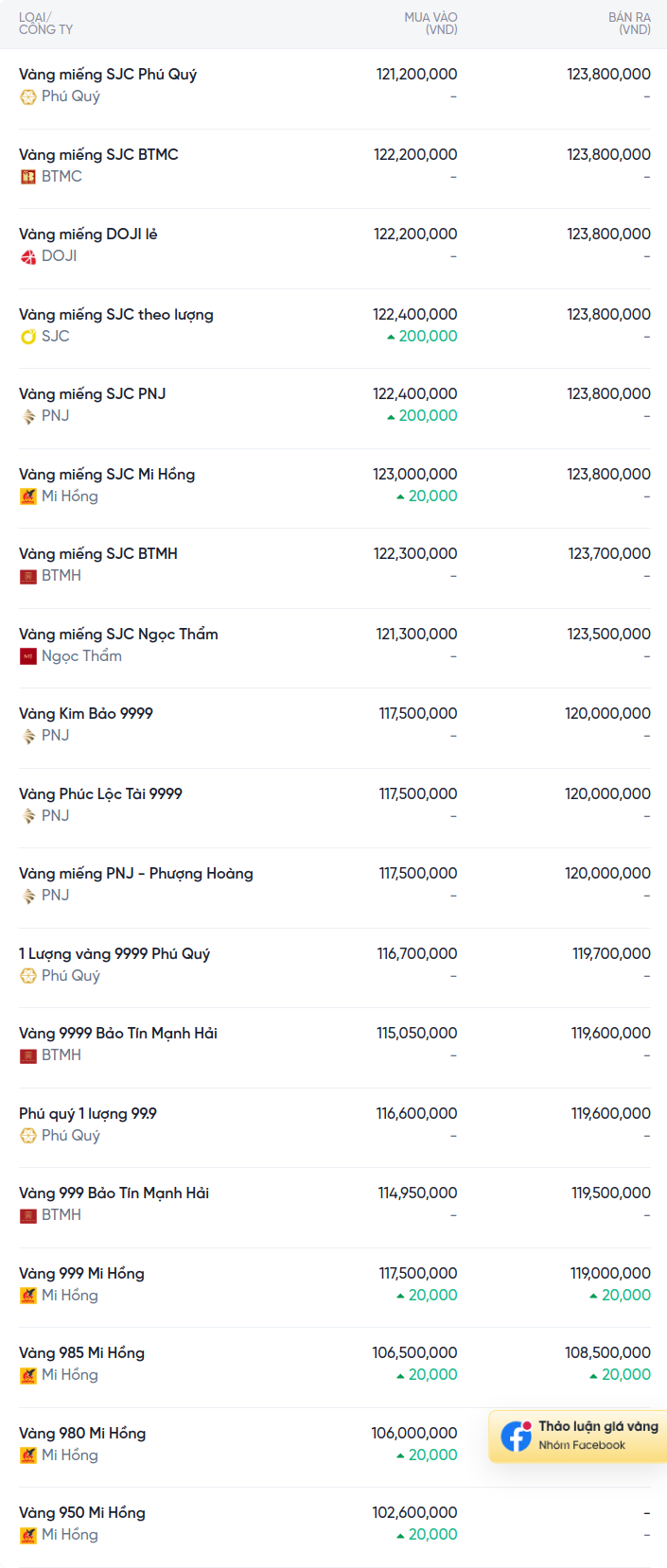The image size is (667, 1568).
Task: Open the Thảo luận giá vàng Facebook group
Action: (579, 1436)
